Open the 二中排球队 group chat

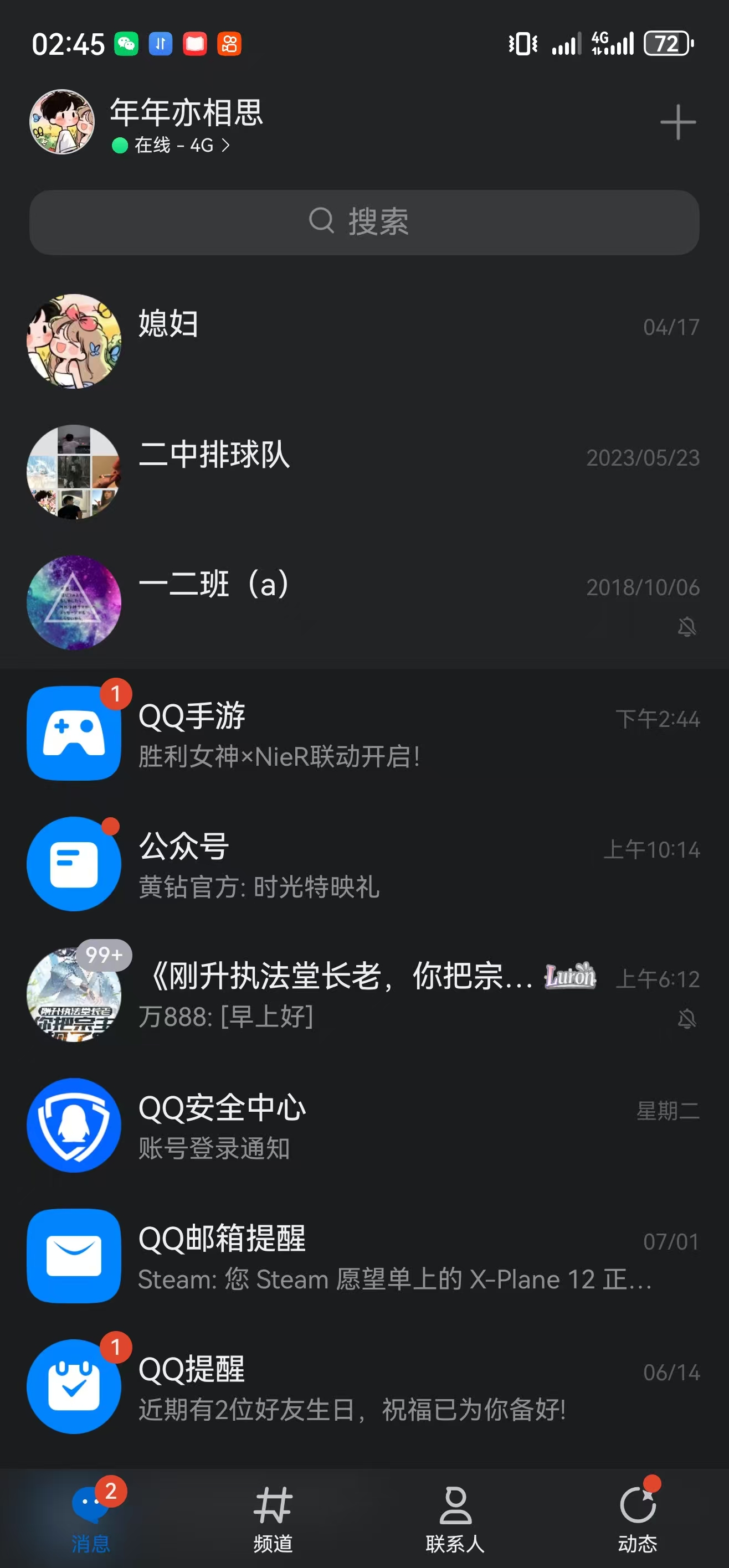364,472
